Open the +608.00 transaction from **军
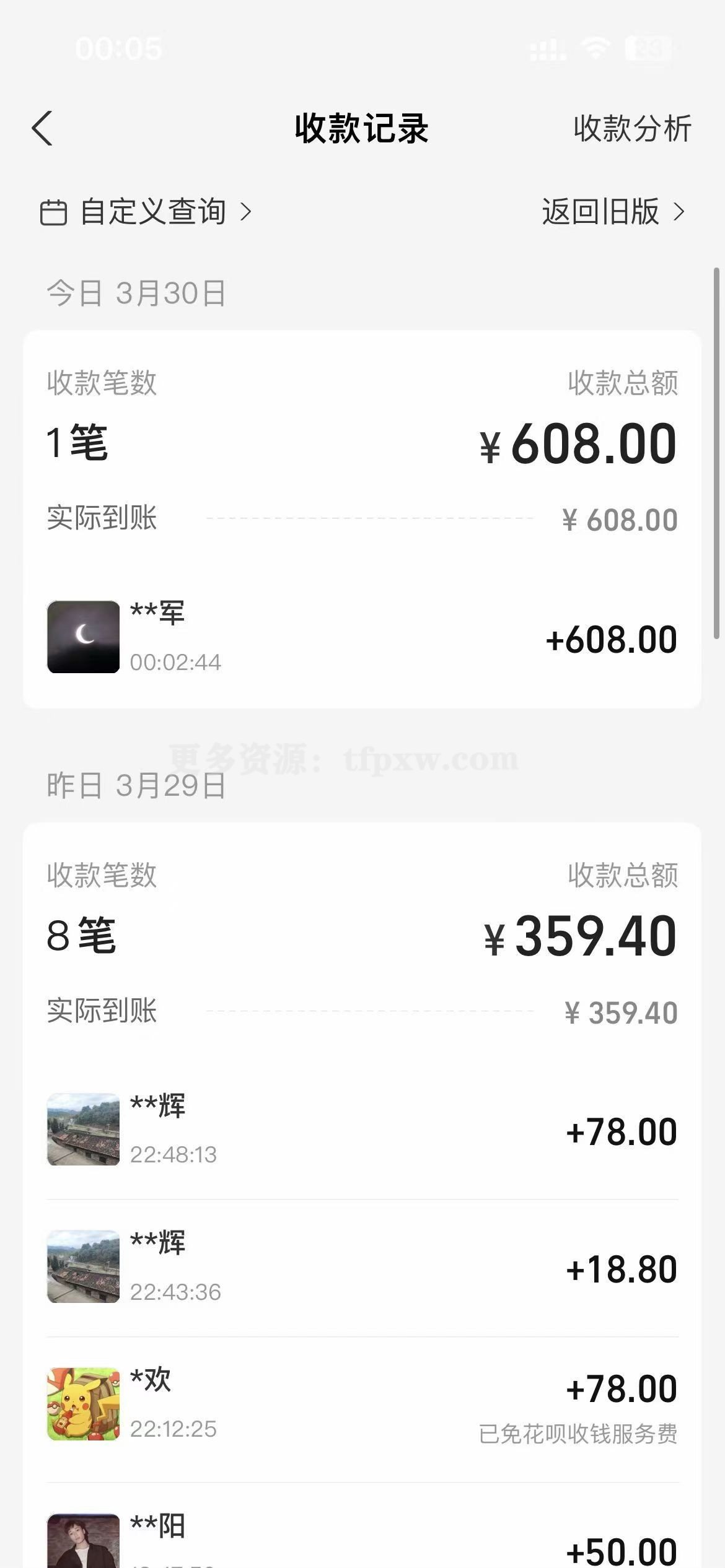This screenshot has height=1568, width=725. (372, 637)
